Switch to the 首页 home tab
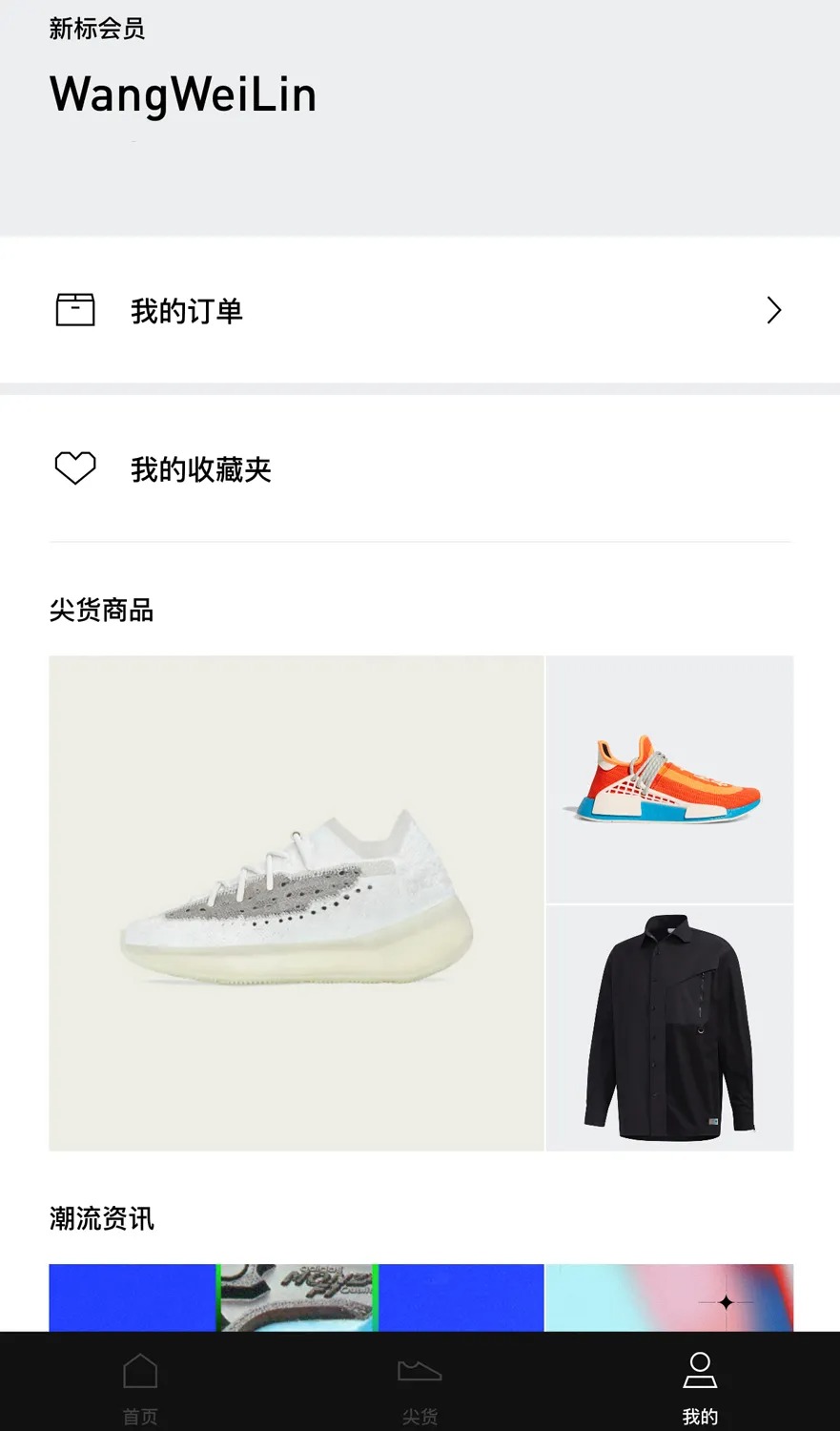 [x=140, y=1388]
